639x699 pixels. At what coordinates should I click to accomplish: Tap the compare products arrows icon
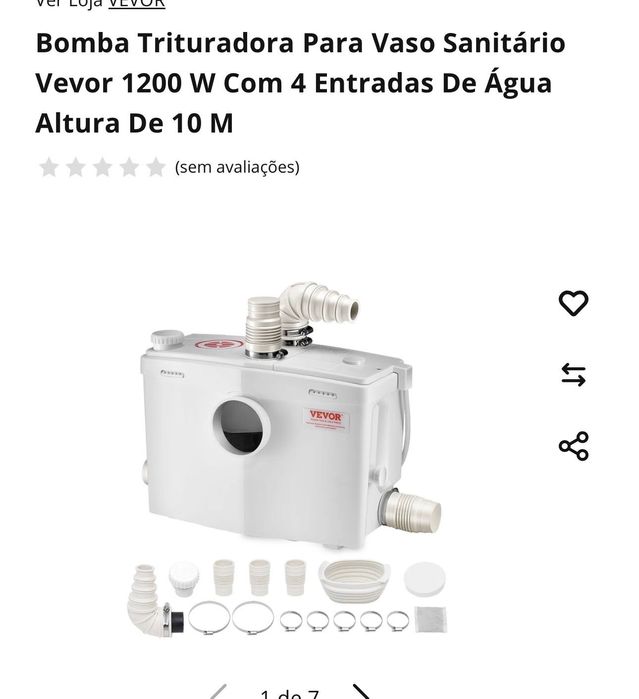coord(573,375)
